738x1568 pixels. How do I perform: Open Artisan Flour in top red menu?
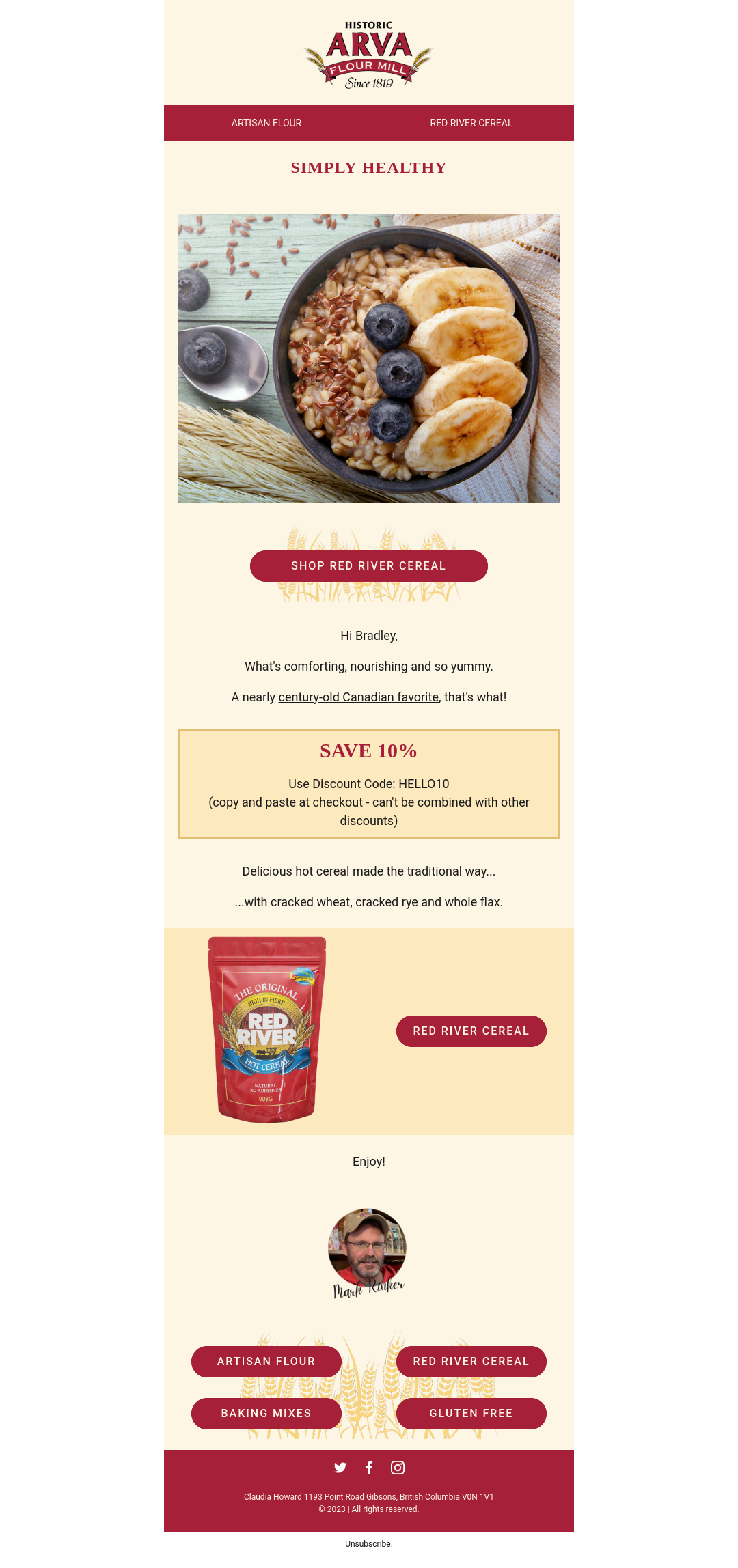coord(266,123)
